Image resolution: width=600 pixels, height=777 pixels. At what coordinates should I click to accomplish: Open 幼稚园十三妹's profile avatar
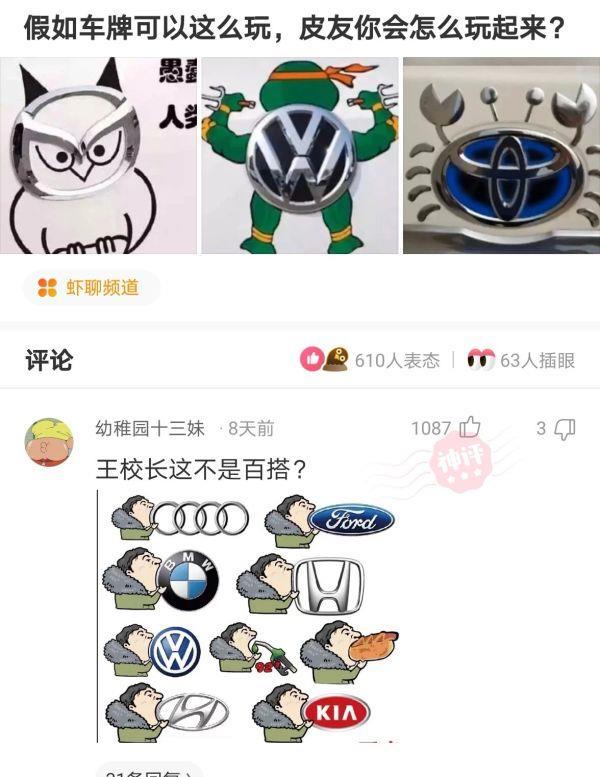point(49,443)
